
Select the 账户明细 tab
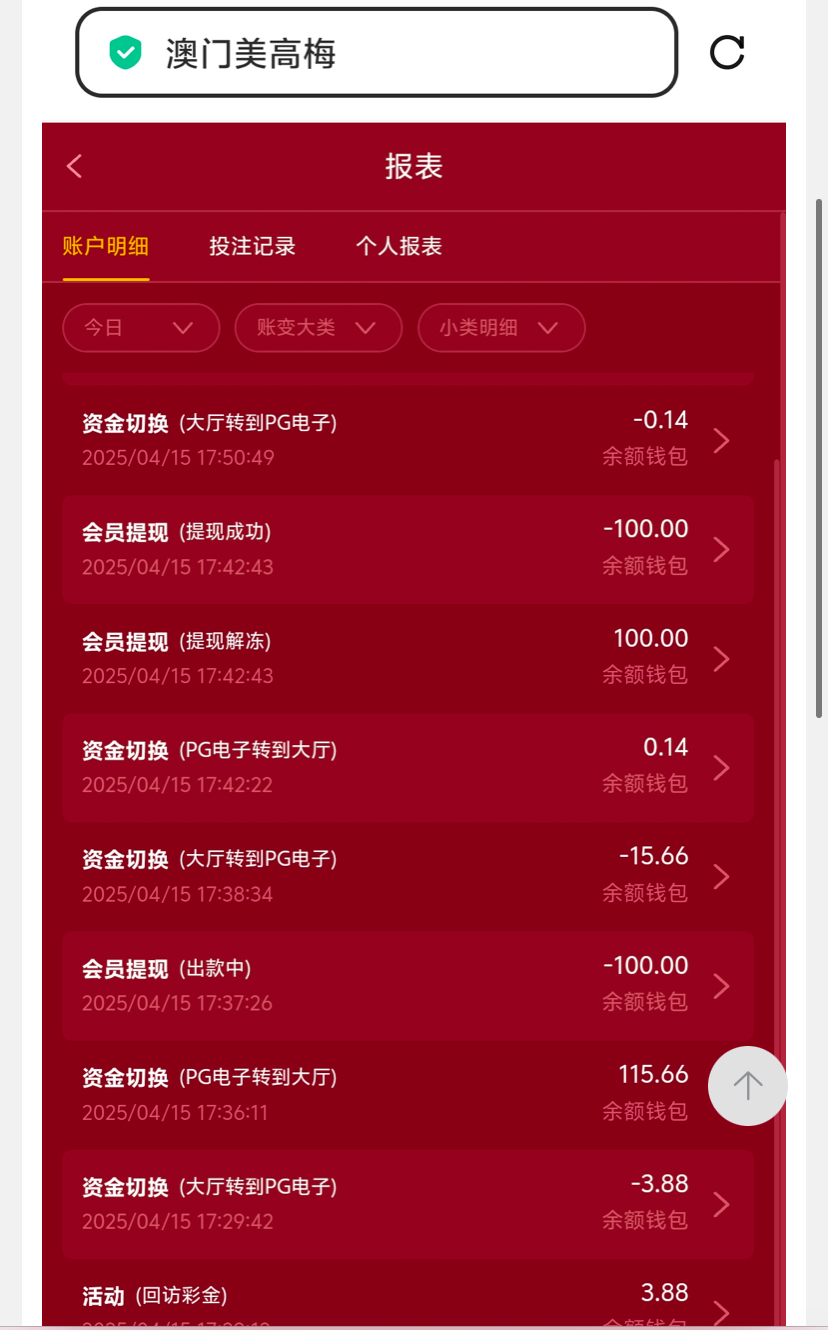pos(105,246)
